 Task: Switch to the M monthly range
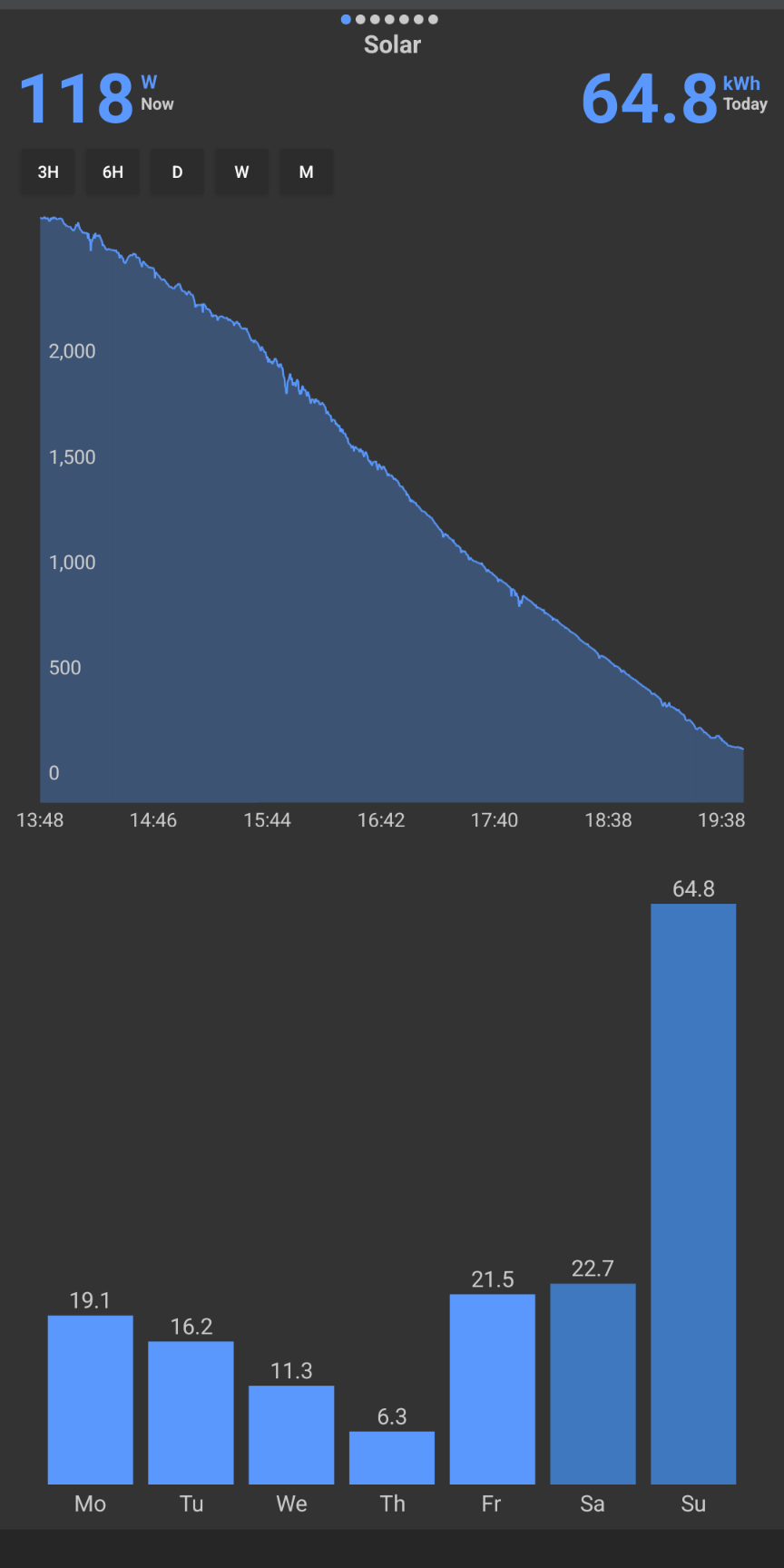pyautogui.click(x=306, y=171)
